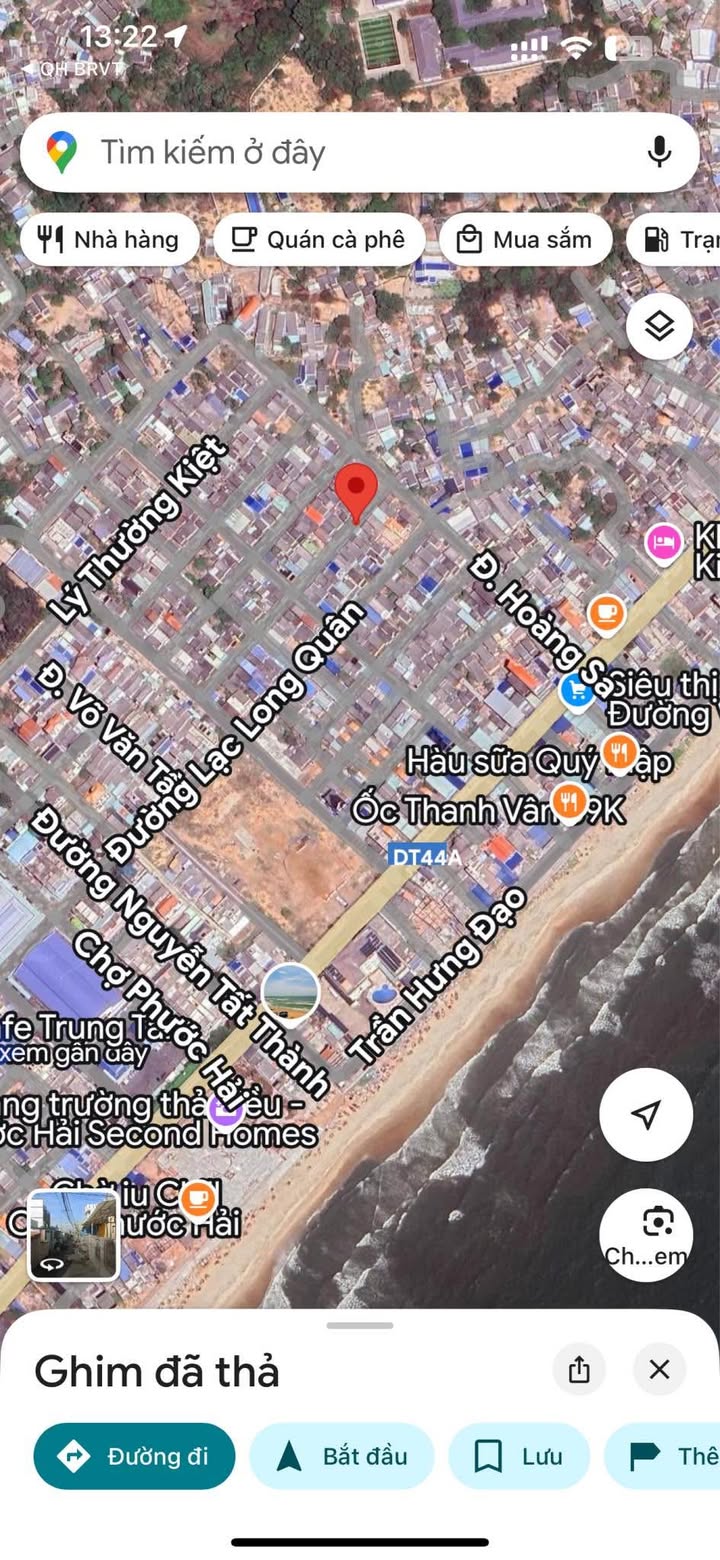Open the camera view button

(x=646, y=1235)
